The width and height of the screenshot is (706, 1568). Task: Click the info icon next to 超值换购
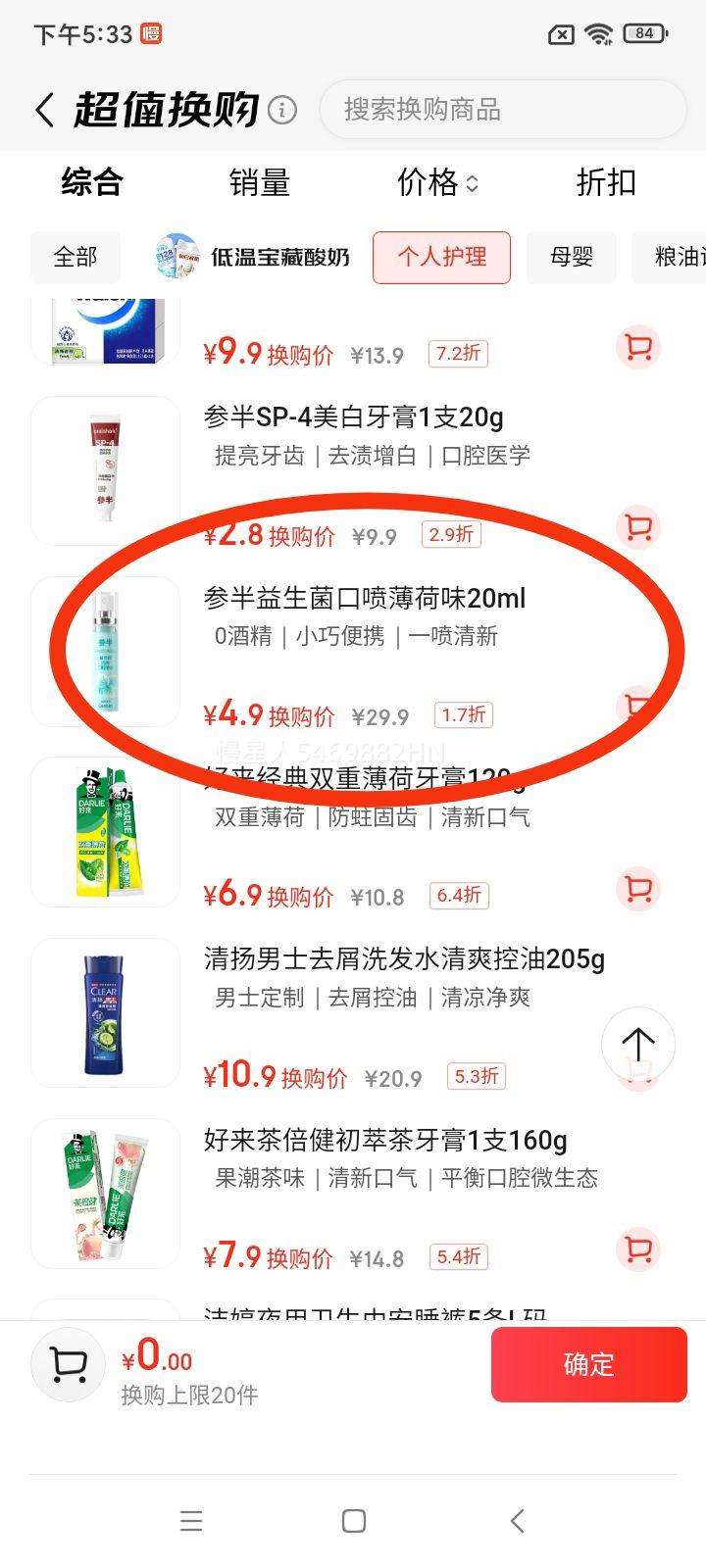(283, 111)
